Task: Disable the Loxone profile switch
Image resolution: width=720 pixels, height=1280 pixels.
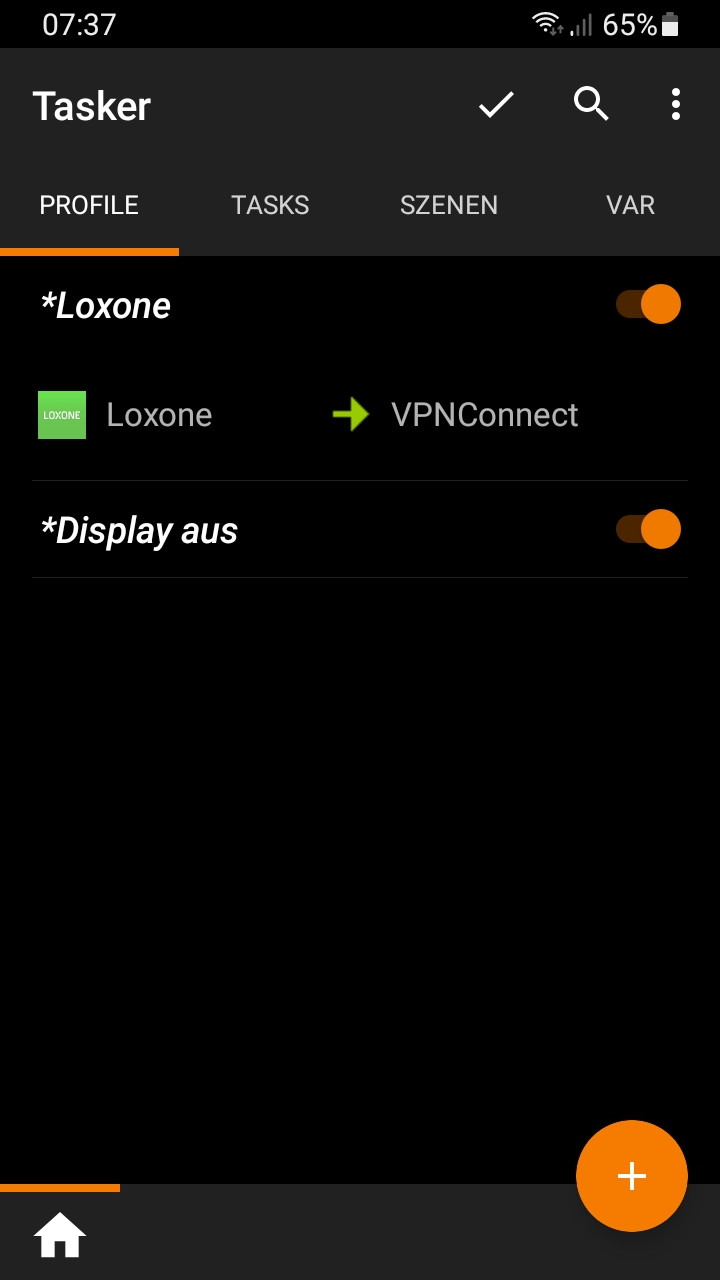Action: (x=648, y=304)
